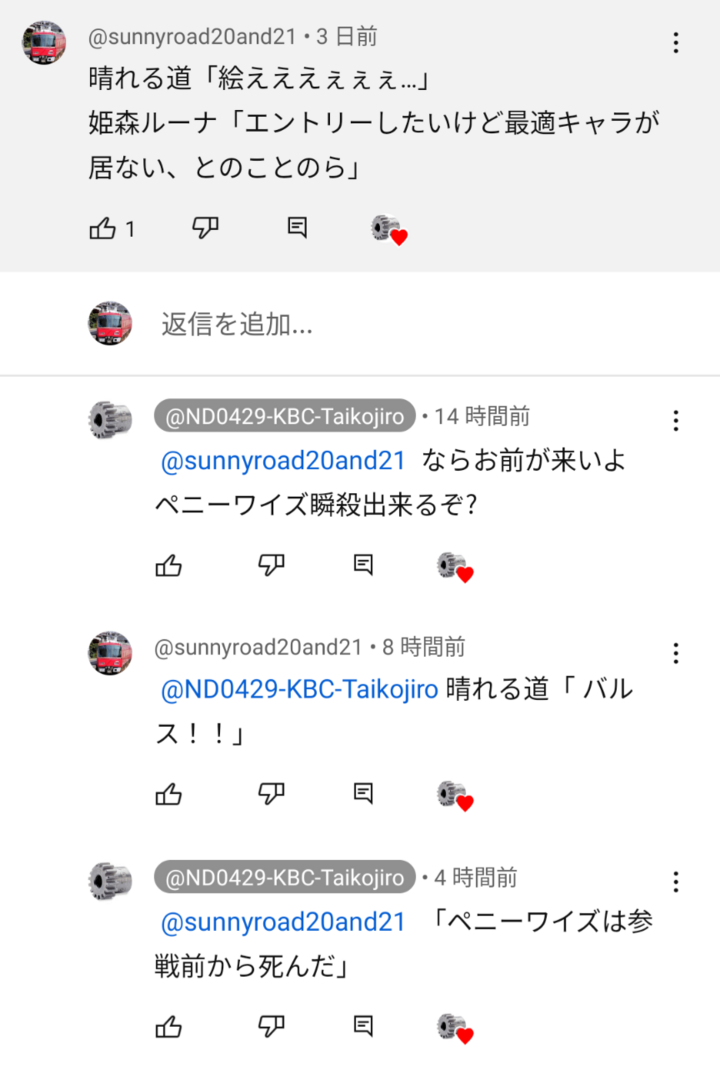This screenshot has width=720, height=1070.
Task: Reply to the ペニーワイズは参戦前から死んだ comment
Action: [x=364, y=1026]
